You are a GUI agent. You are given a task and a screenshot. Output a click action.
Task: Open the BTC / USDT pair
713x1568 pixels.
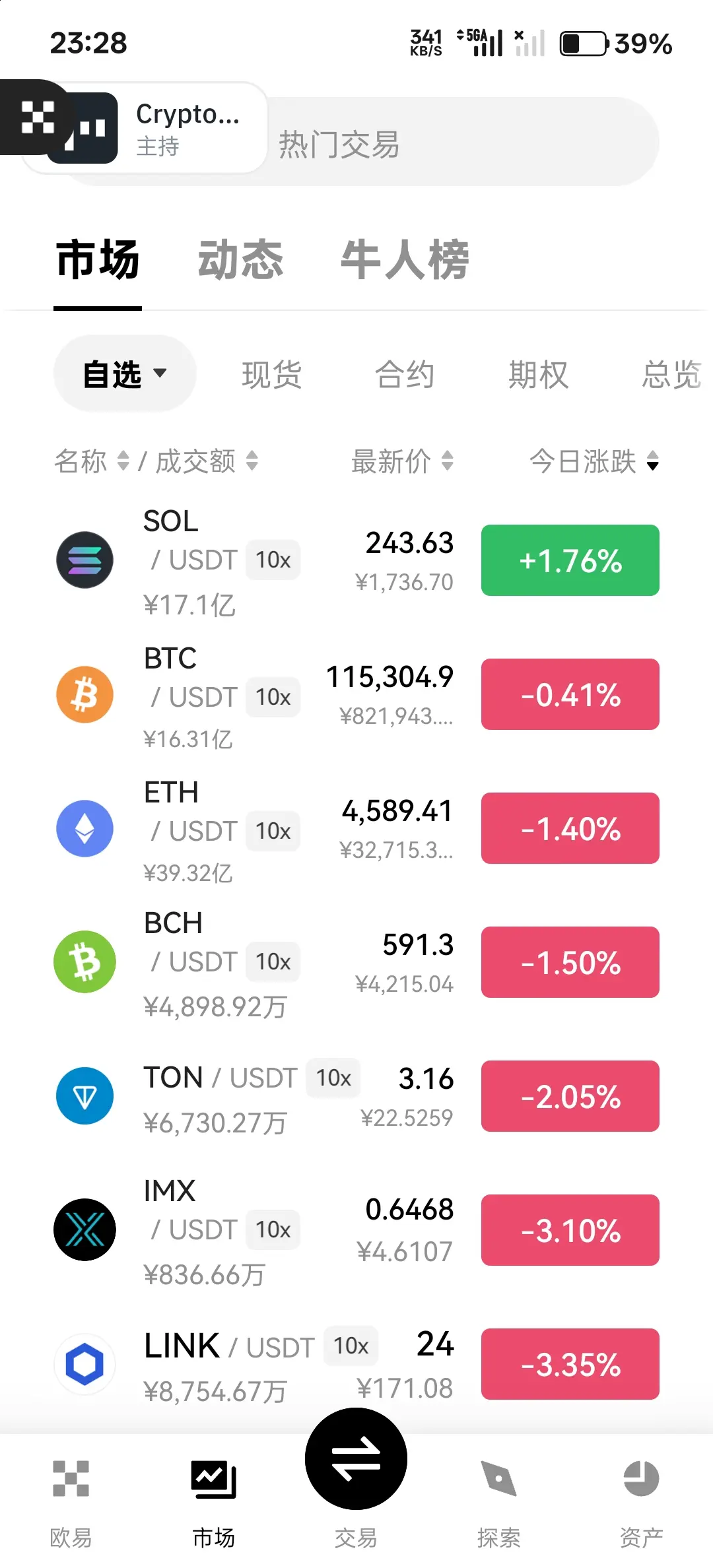tap(356, 695)
